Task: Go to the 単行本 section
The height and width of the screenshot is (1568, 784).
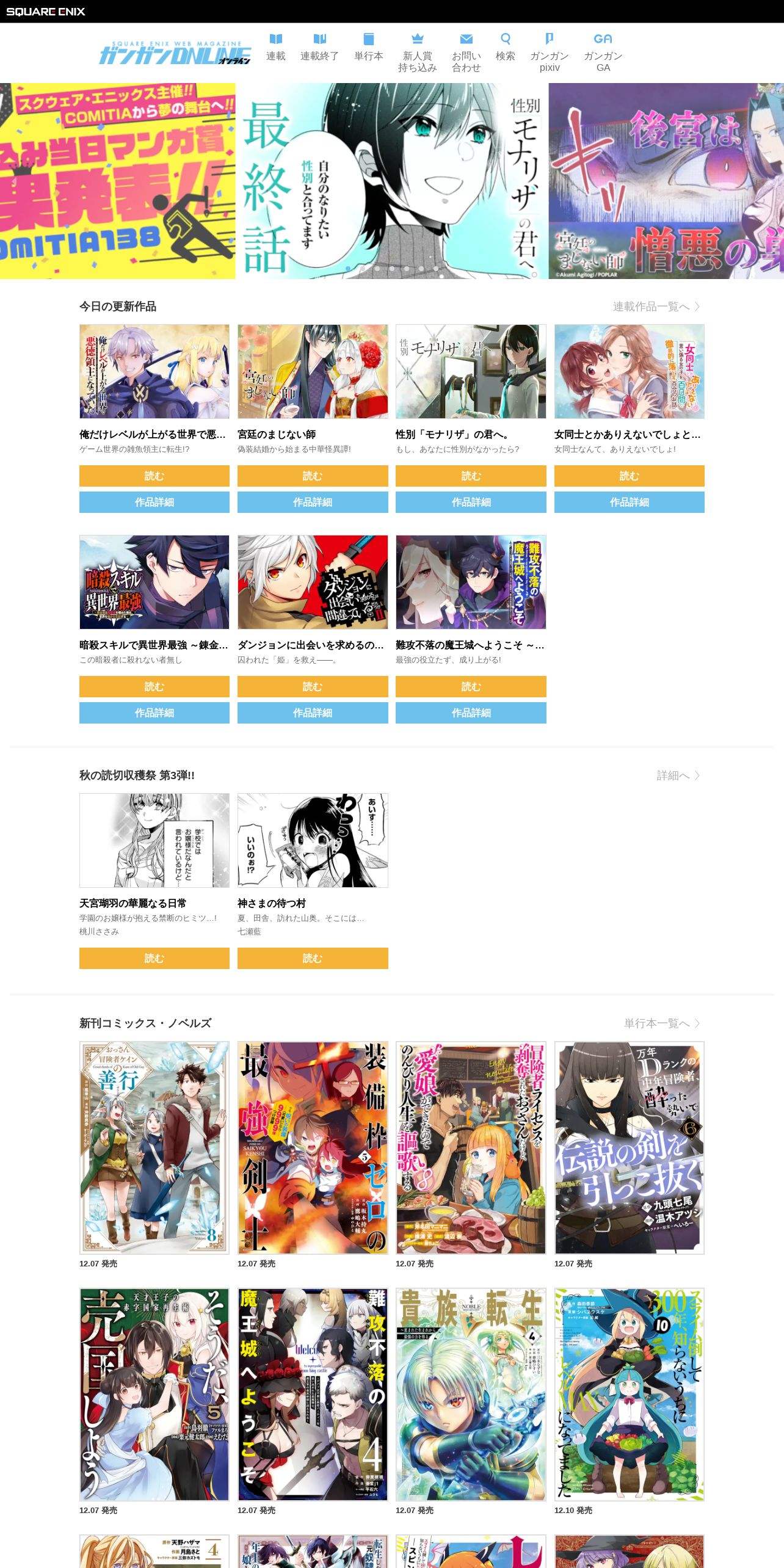Action: point(368,48)
